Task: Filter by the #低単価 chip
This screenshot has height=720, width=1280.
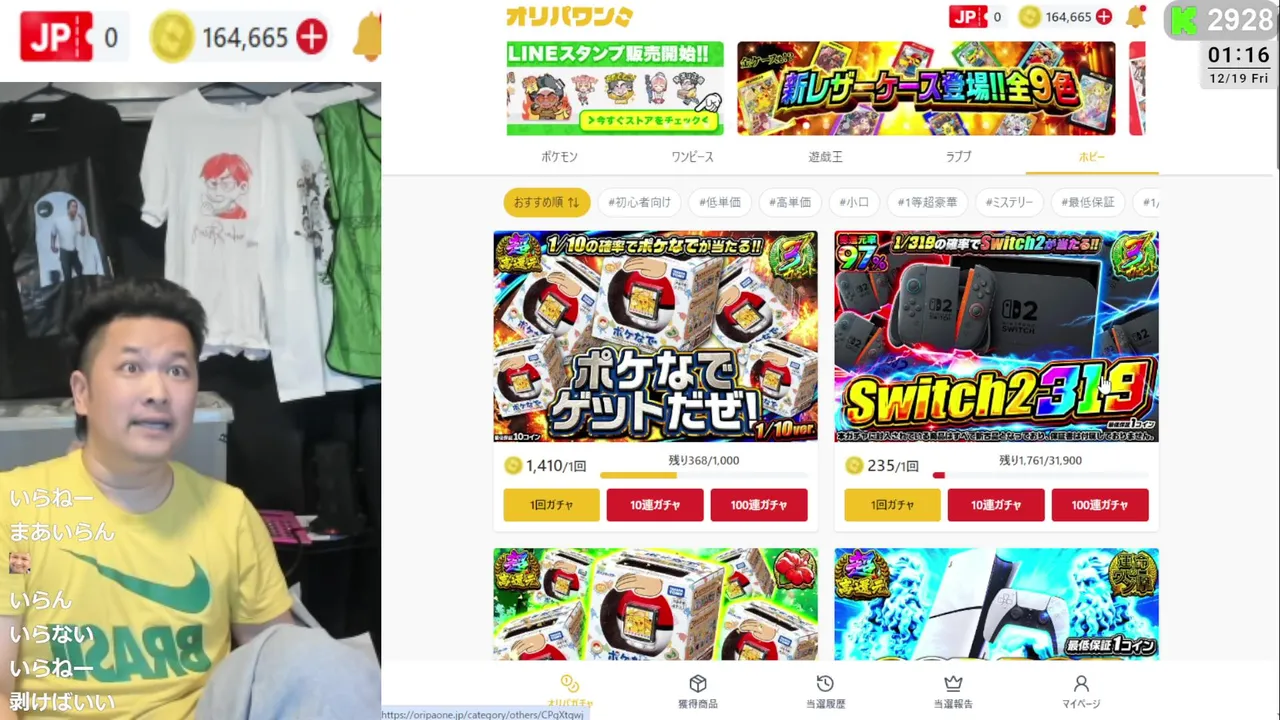Action: pos(720,202)
